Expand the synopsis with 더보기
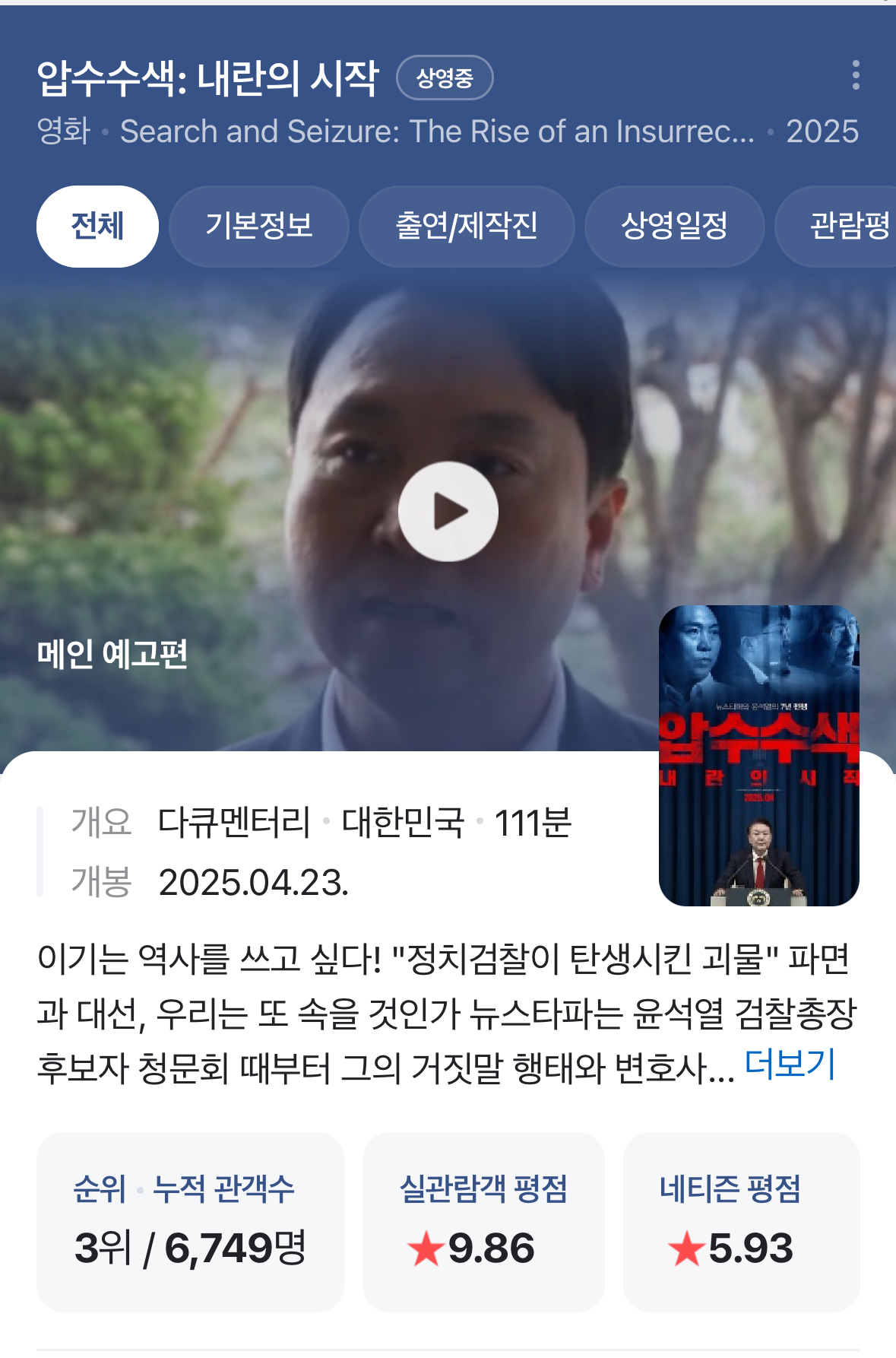 (790, 1065)
